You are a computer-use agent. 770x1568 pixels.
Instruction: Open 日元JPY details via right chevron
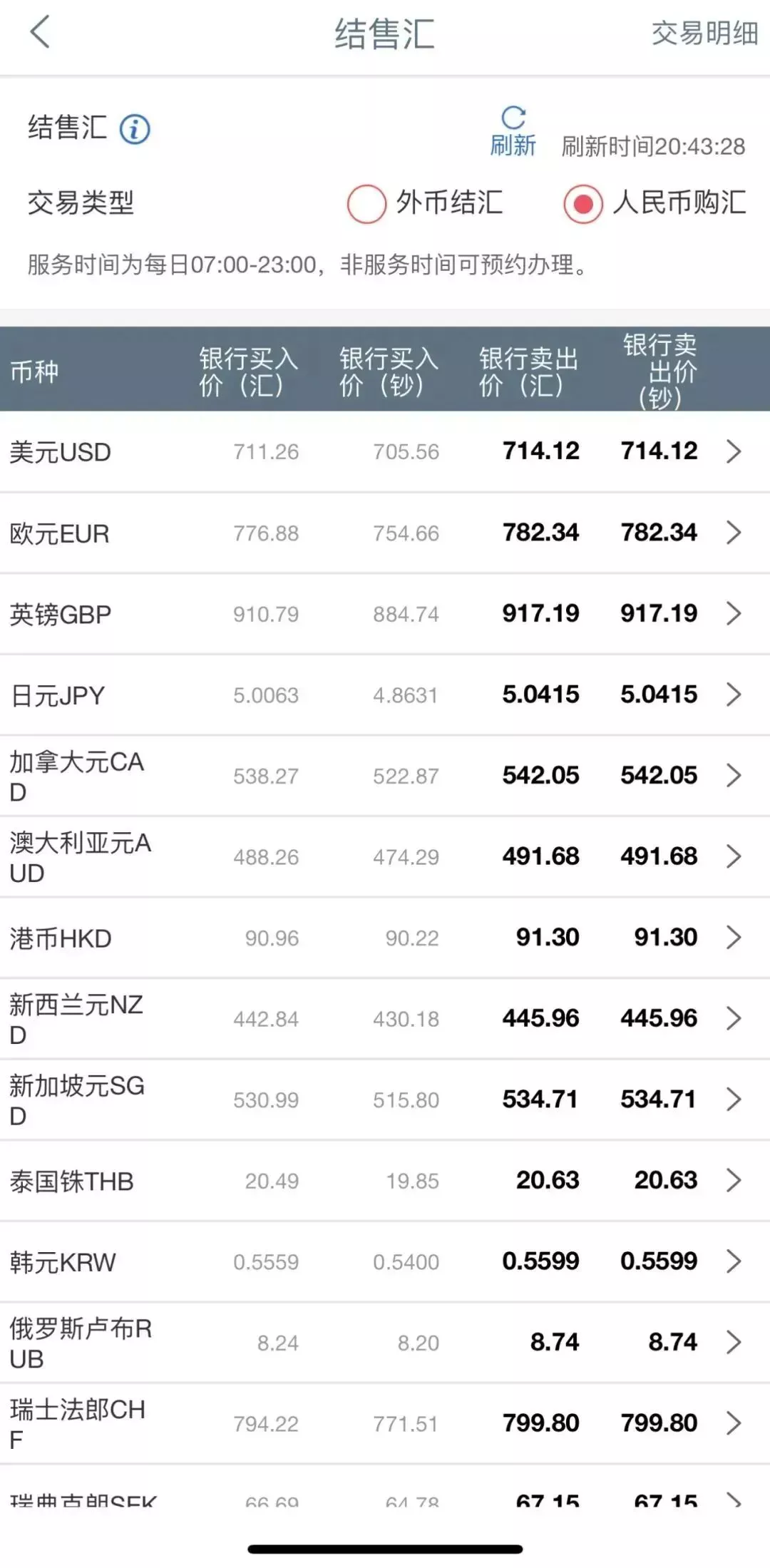[x=733, y=694]
